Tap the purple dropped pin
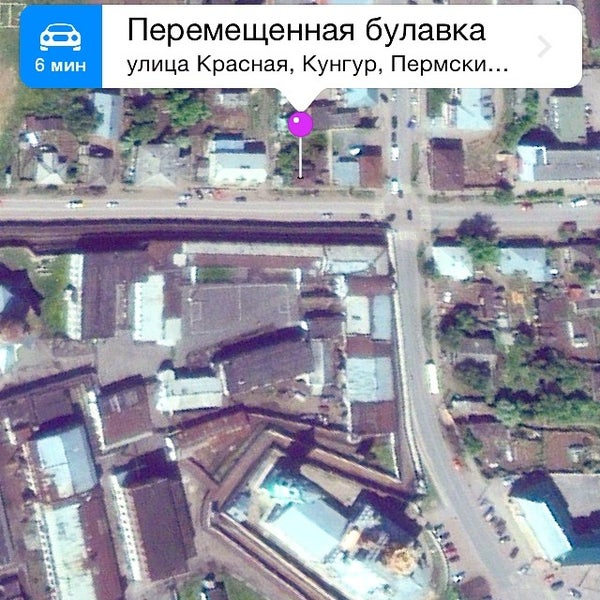The height and width of the screenshot is (600, 600). pyautogui.click(x=300, y=124)
